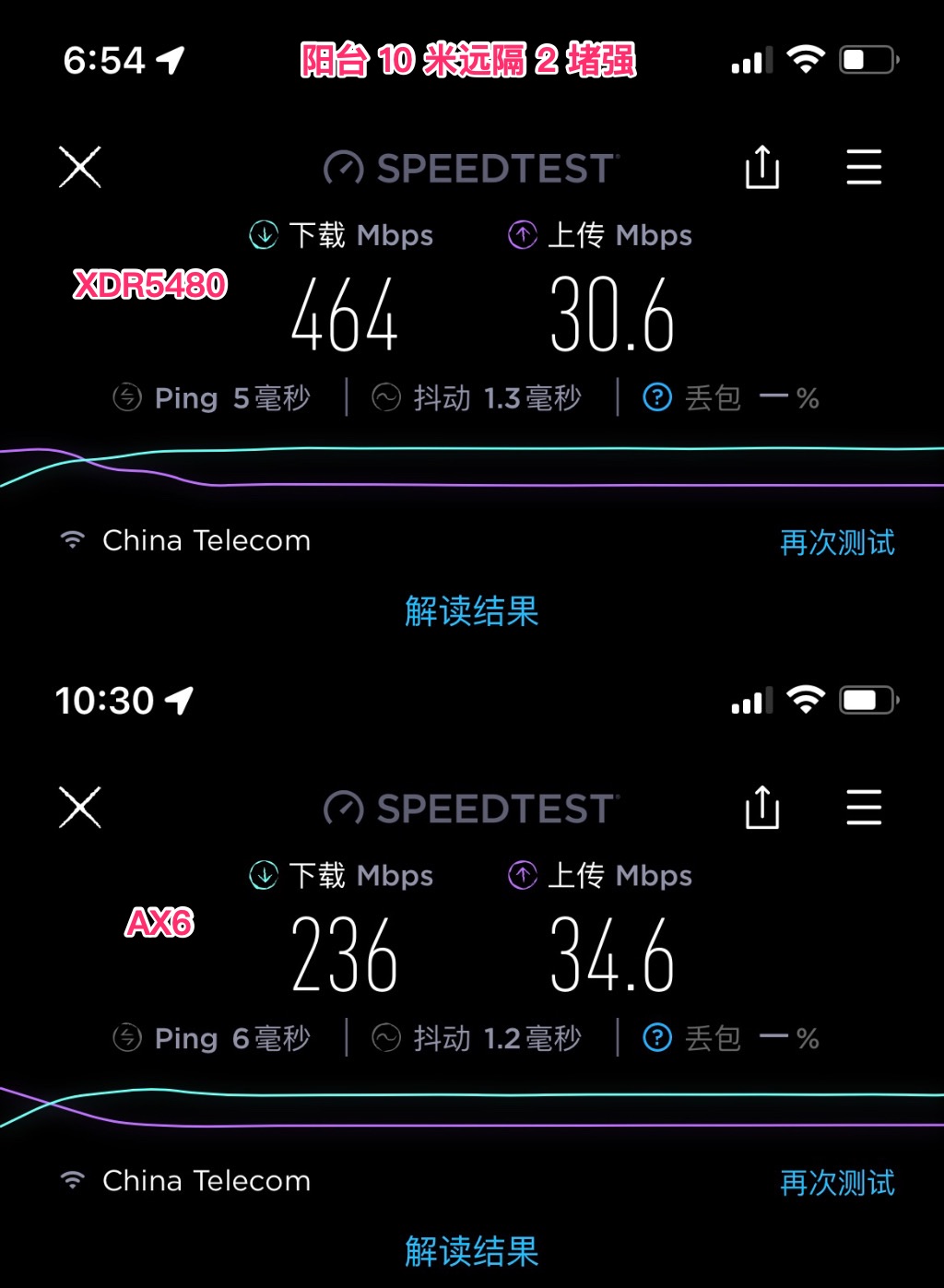Image resolution: width=944 pixels, height=1288 pixels.
Task: Open 解读结果 at the bottom of the screen
Action: [x=469, y=1251]
